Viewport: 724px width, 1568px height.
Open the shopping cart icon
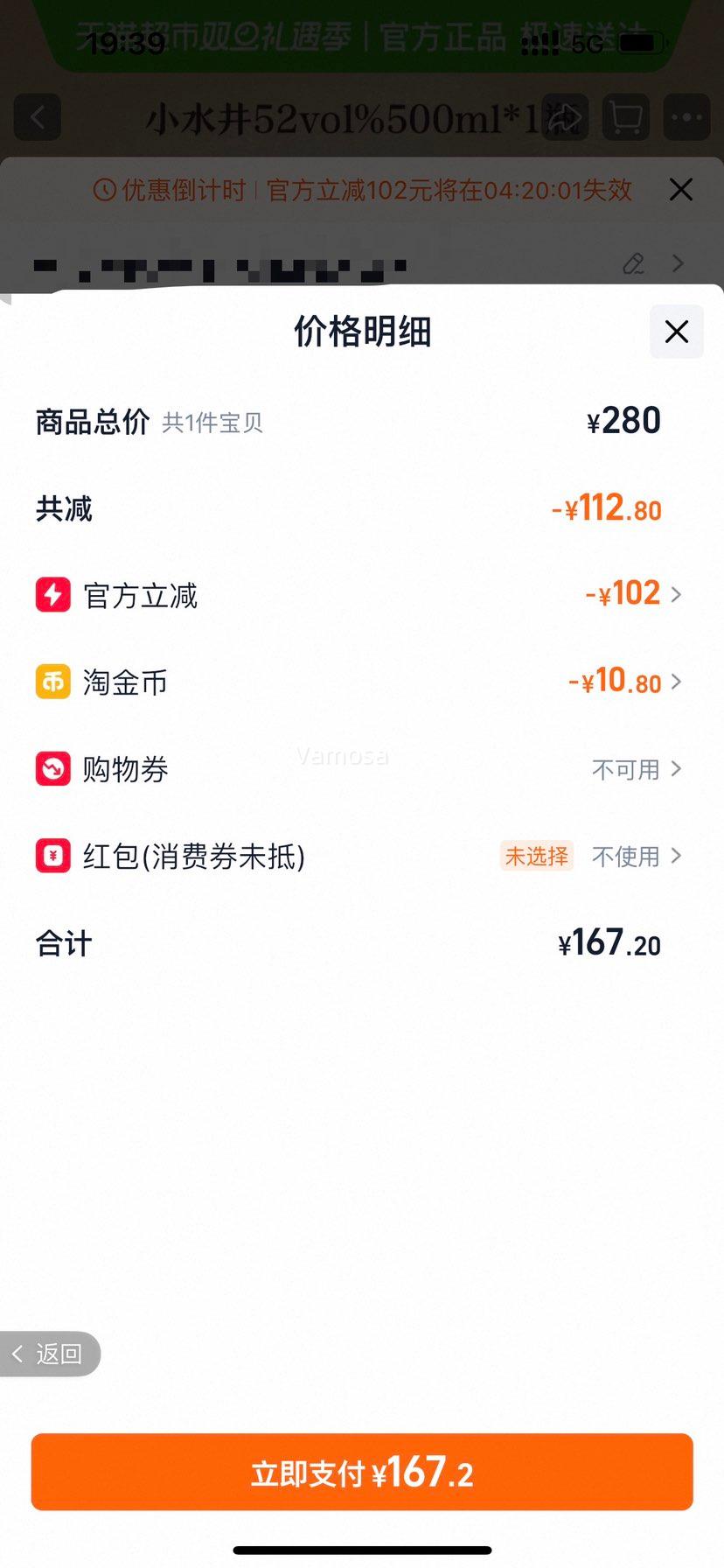tap(625, 117)
